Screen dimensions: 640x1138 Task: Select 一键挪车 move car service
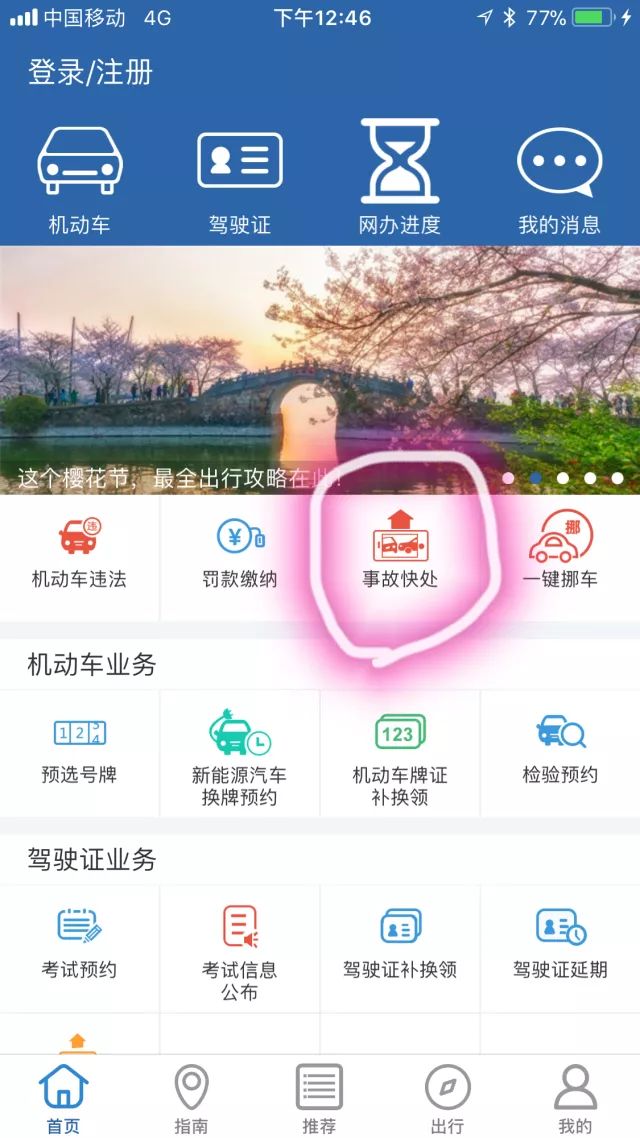tap(560, 555)
